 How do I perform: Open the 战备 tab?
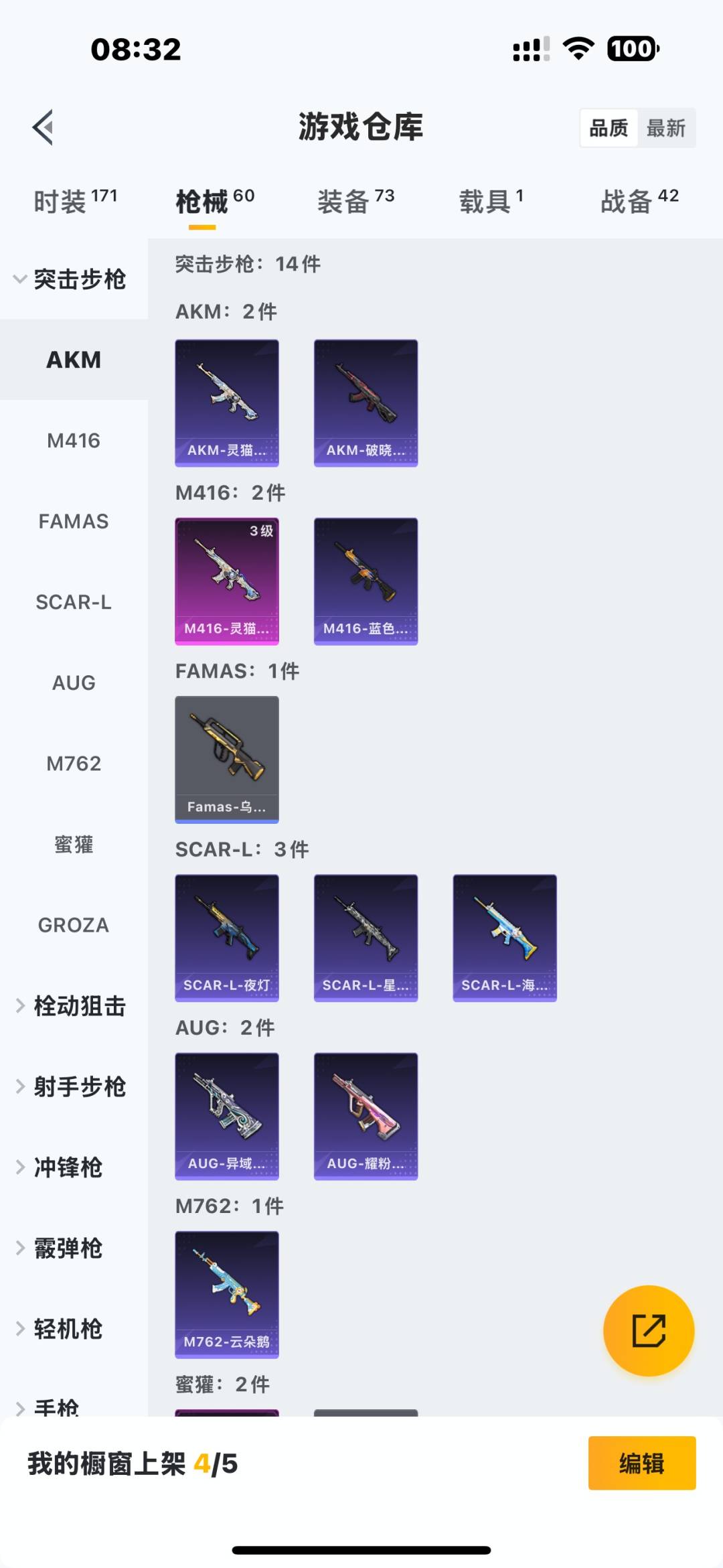639,200
